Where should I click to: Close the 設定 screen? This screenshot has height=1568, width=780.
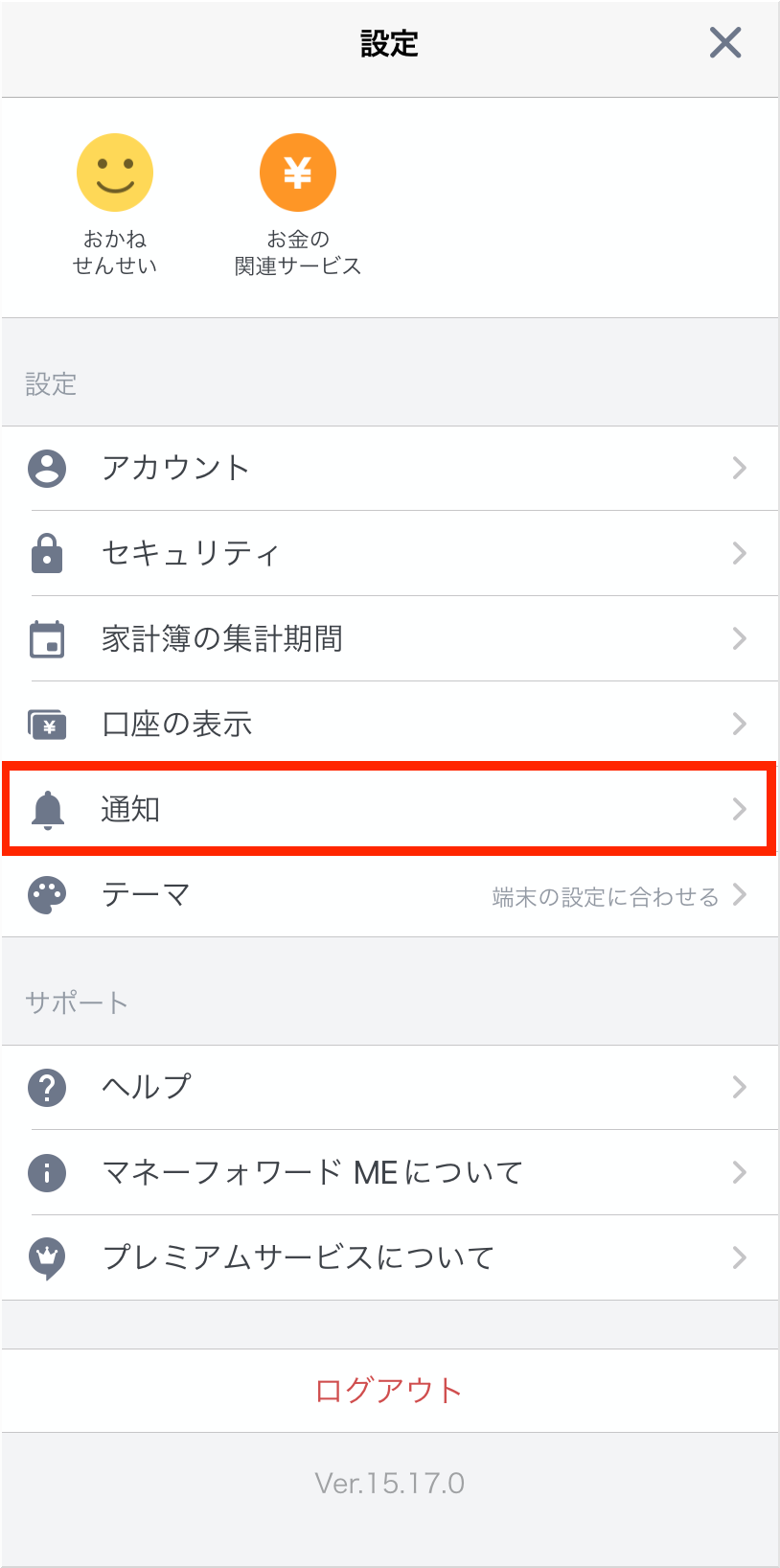pyautogui.click(x=725, y=43)
